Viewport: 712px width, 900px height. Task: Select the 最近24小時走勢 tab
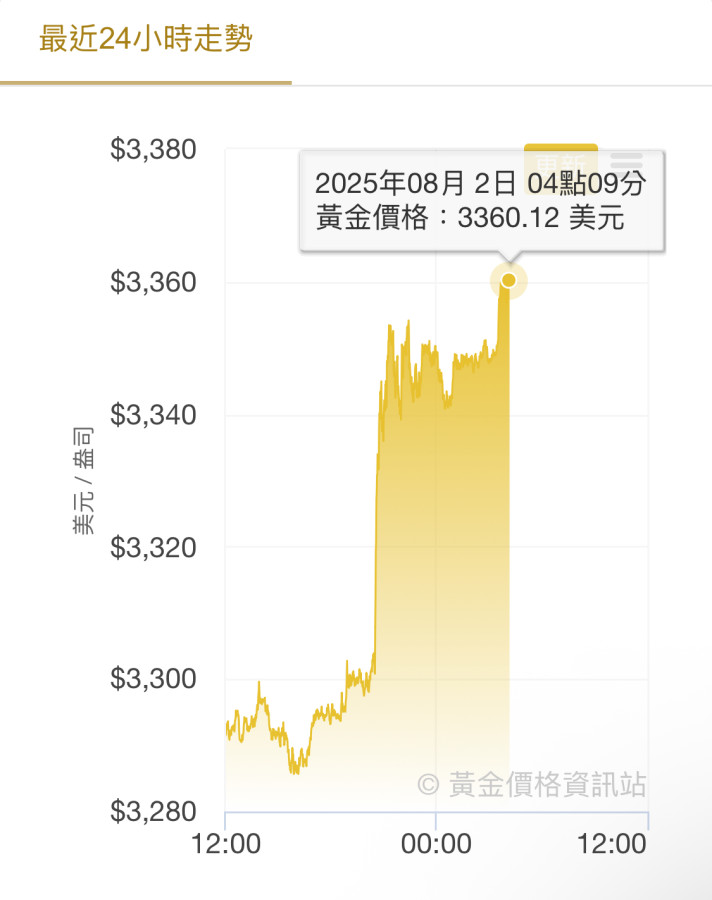pos(145,40)
